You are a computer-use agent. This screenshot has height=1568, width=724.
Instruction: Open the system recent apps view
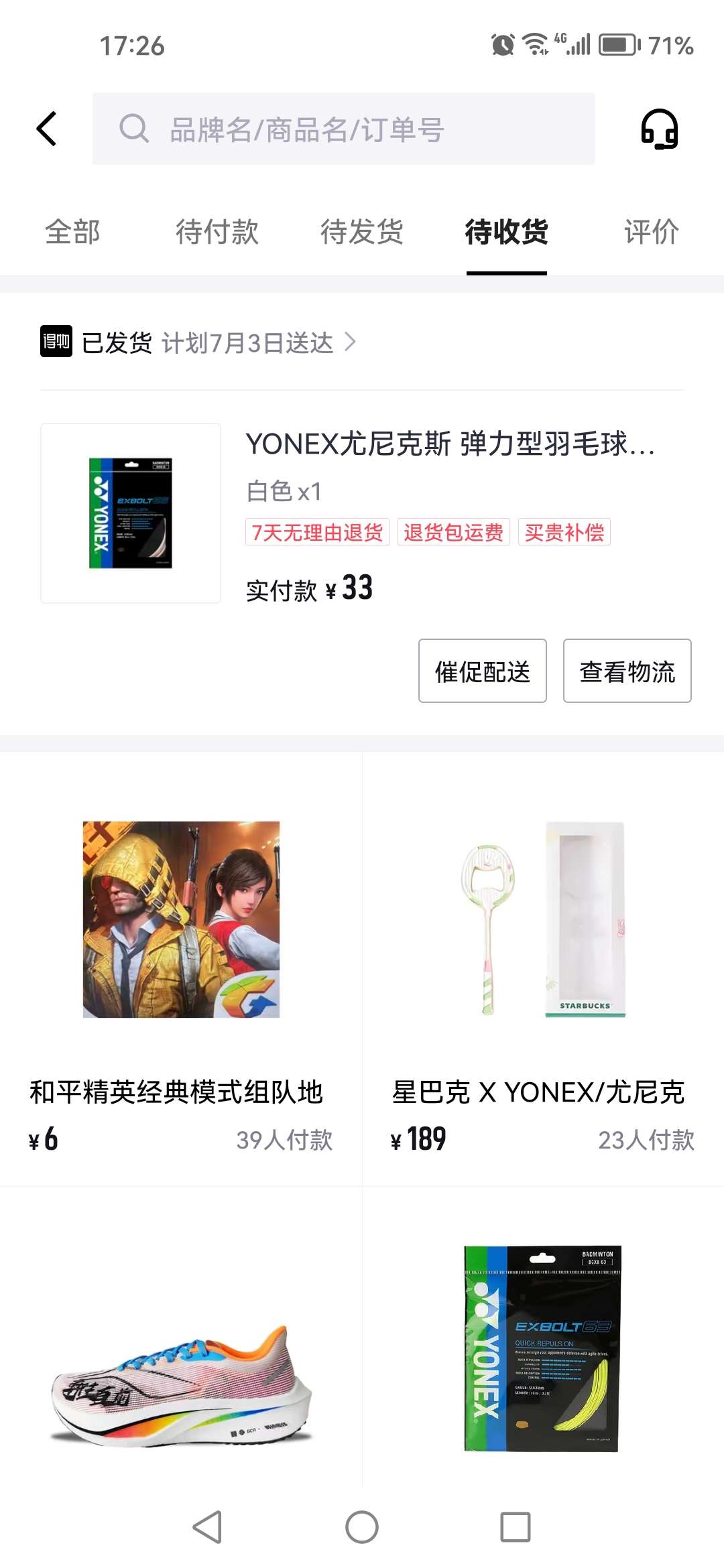pos(516,1527)
